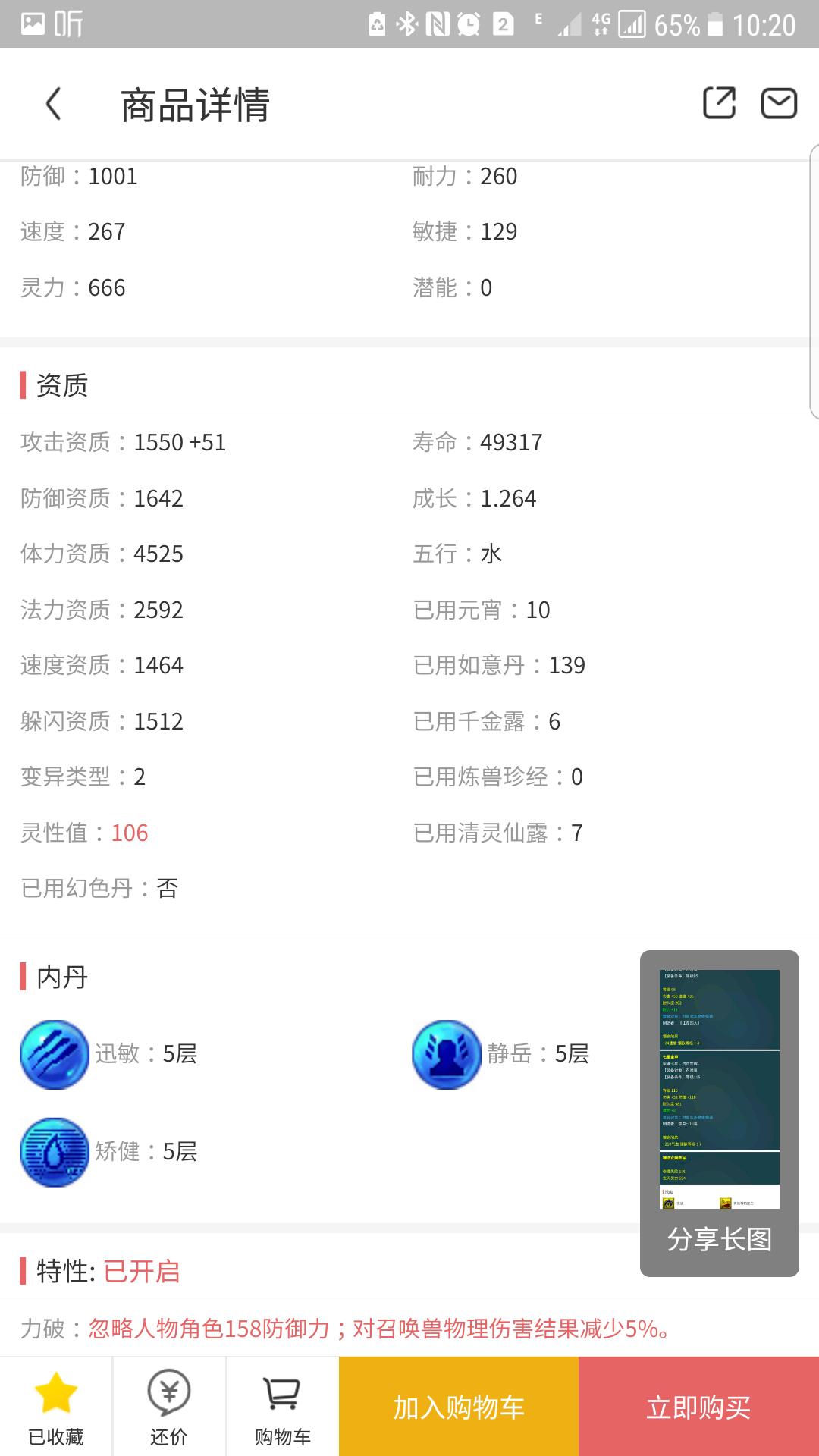Tap the 迅敏 inner pill icon
This screenshot has width=819, height=1456.
[x=55, y=1055]
